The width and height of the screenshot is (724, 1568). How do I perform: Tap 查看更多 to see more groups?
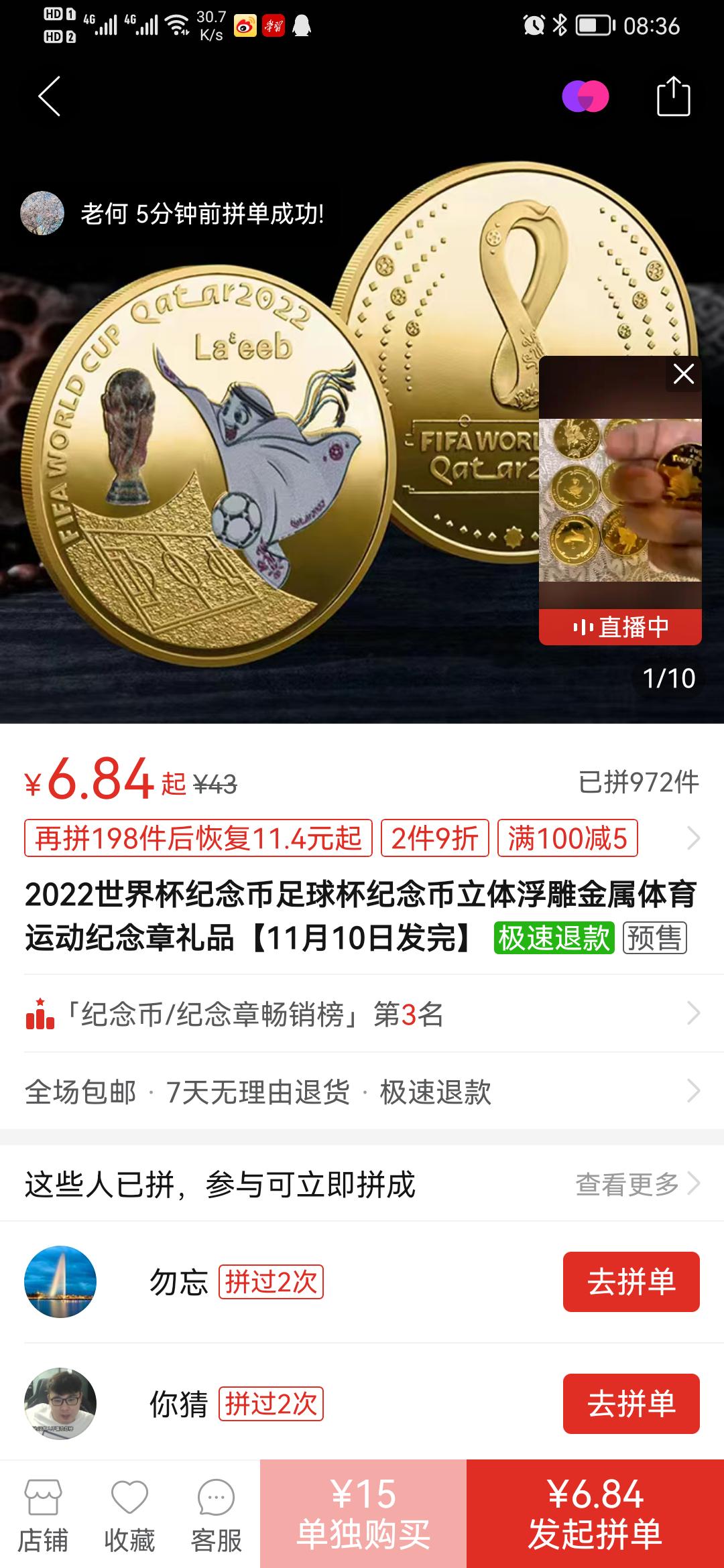pos(636,1184)
